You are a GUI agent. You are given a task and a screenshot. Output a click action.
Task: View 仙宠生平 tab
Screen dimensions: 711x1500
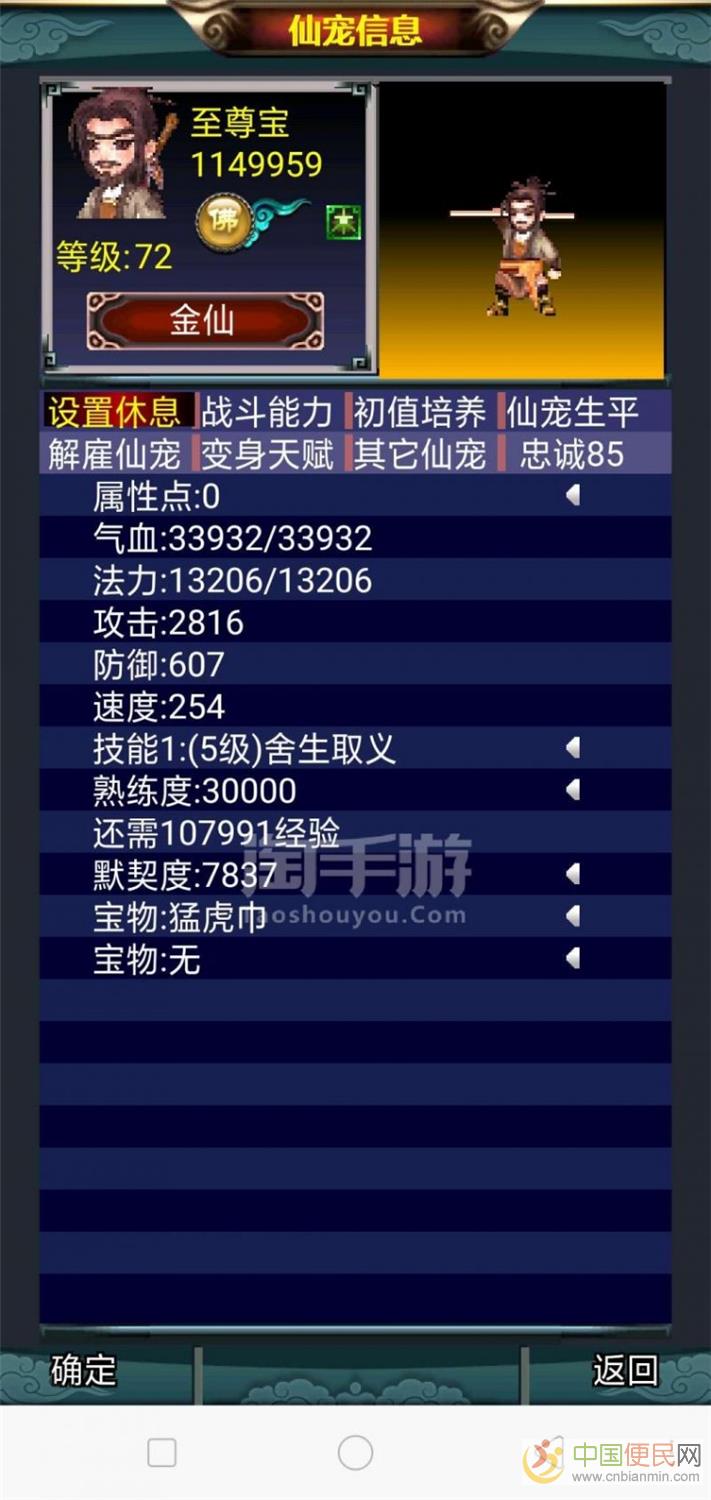click(x=573, y=411)
